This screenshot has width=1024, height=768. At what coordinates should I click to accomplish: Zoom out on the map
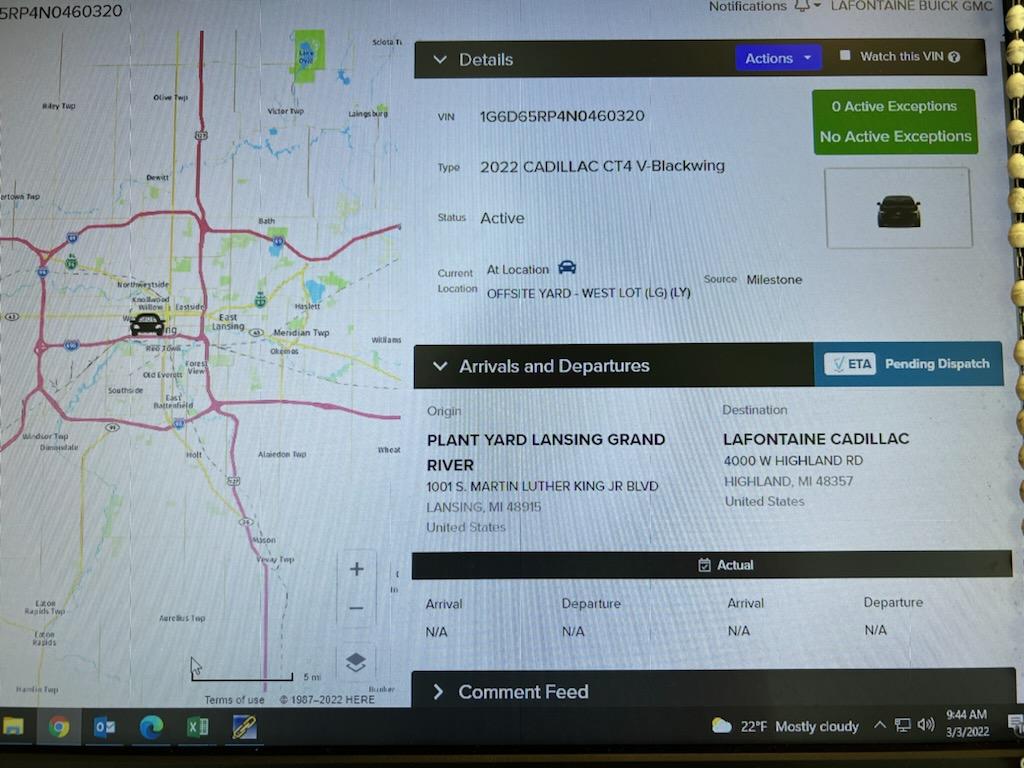356,608
